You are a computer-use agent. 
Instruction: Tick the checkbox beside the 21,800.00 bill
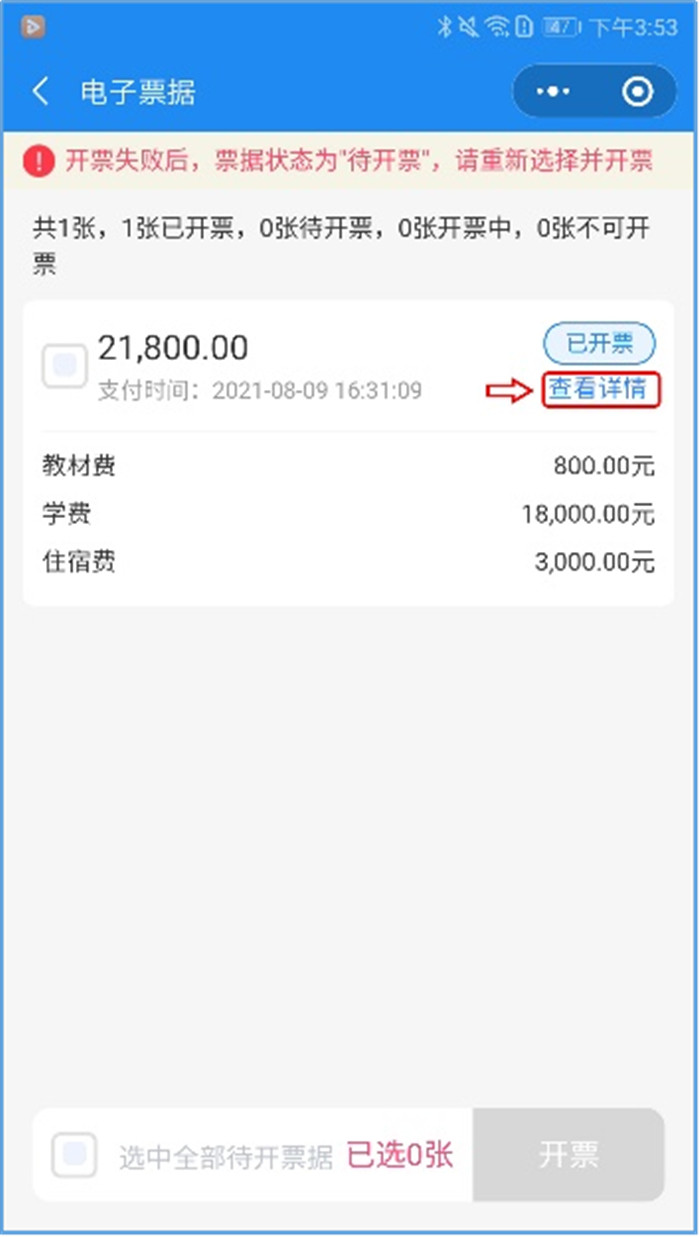click(x=65, y=365)
